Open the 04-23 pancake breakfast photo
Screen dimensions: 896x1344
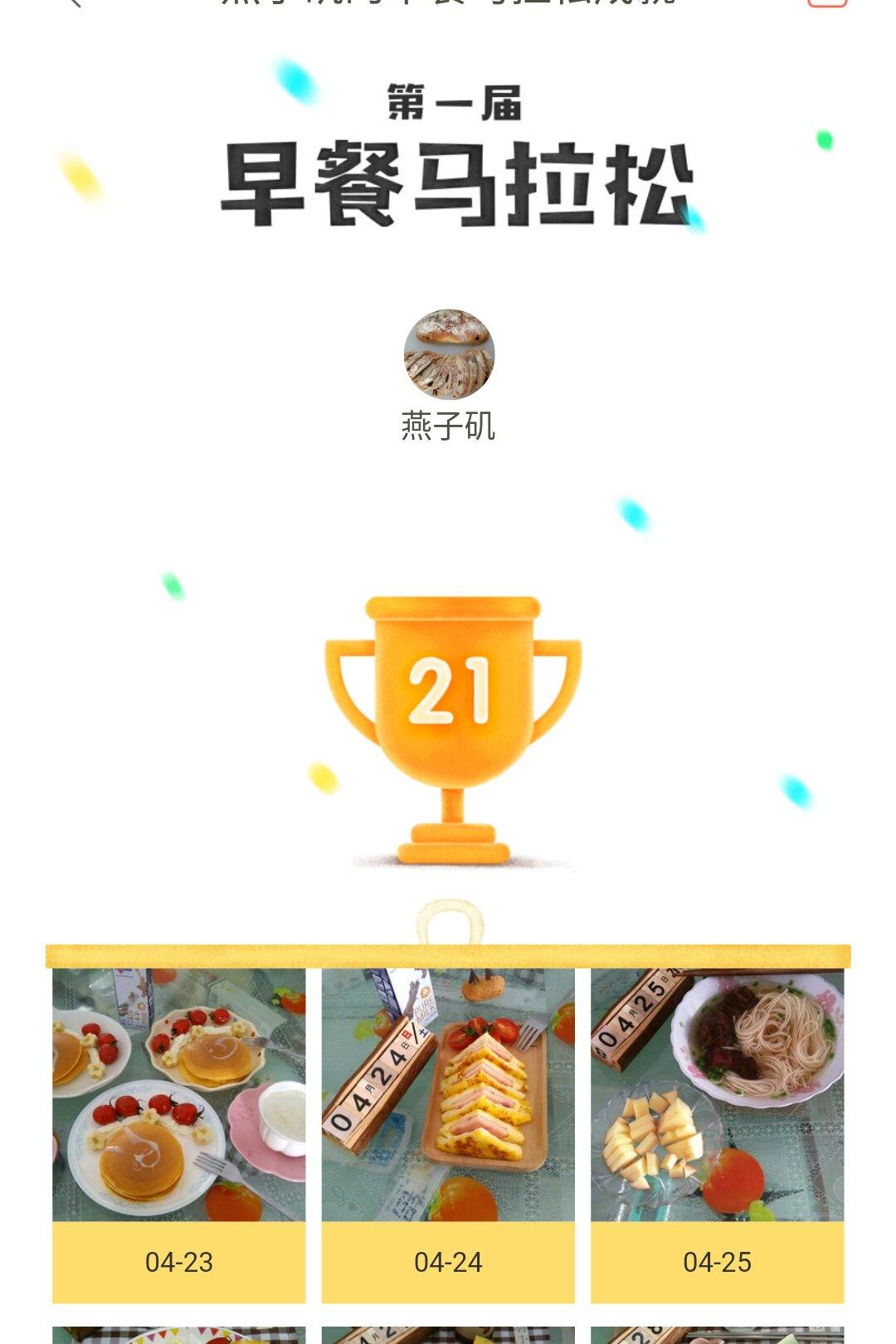[179, 1095]
